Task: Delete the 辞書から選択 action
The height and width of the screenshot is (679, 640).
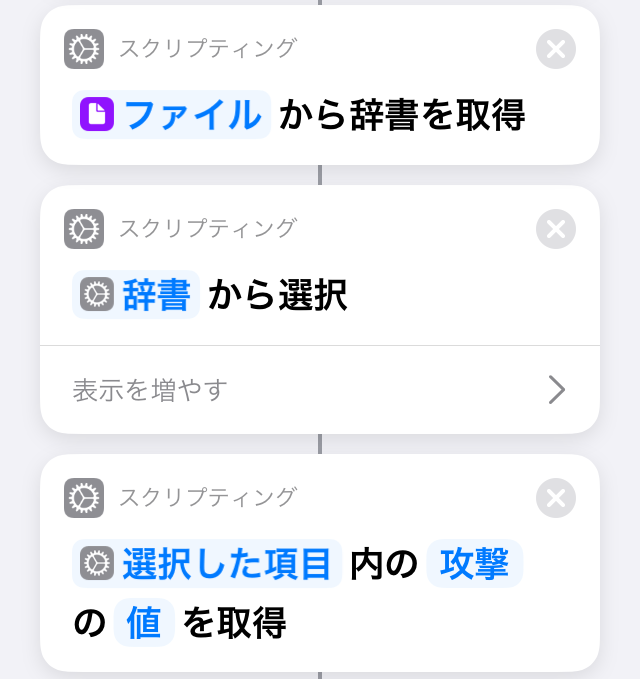Action: [556, 229]
